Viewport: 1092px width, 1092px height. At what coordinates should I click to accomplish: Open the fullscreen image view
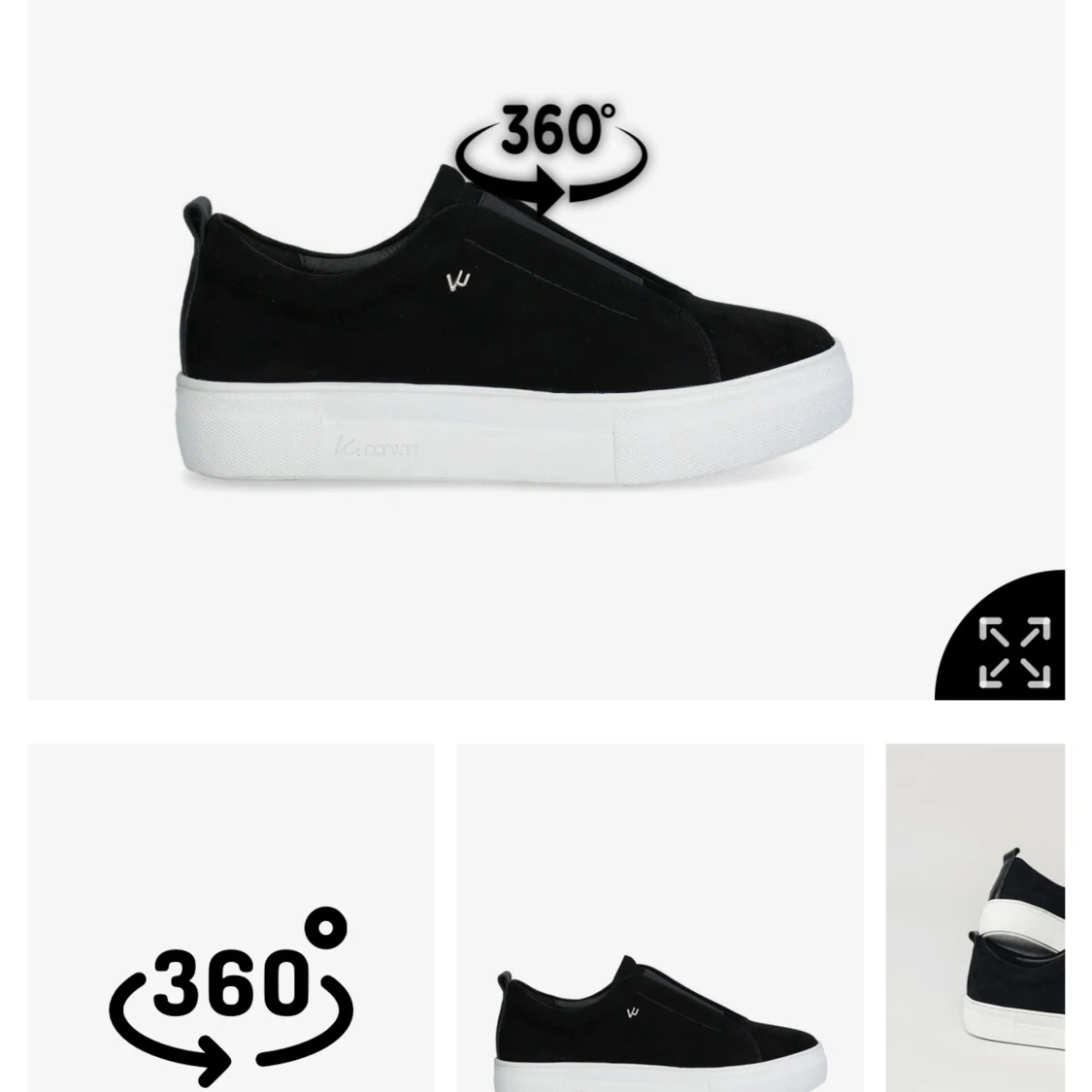pos(1013,651)
